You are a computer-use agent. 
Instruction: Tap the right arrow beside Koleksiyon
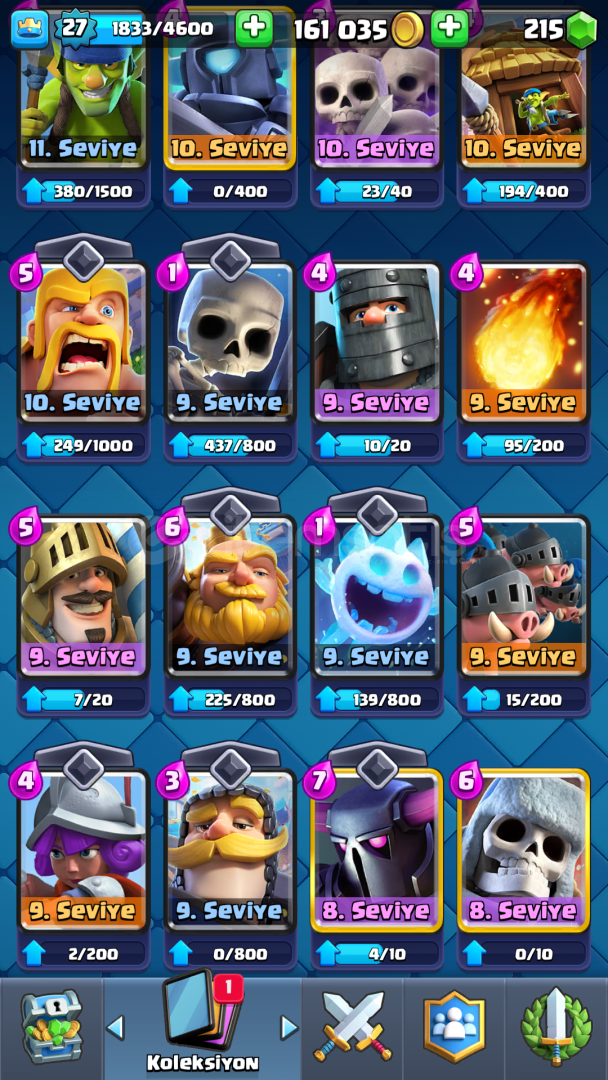click(x=289, y=1028)
